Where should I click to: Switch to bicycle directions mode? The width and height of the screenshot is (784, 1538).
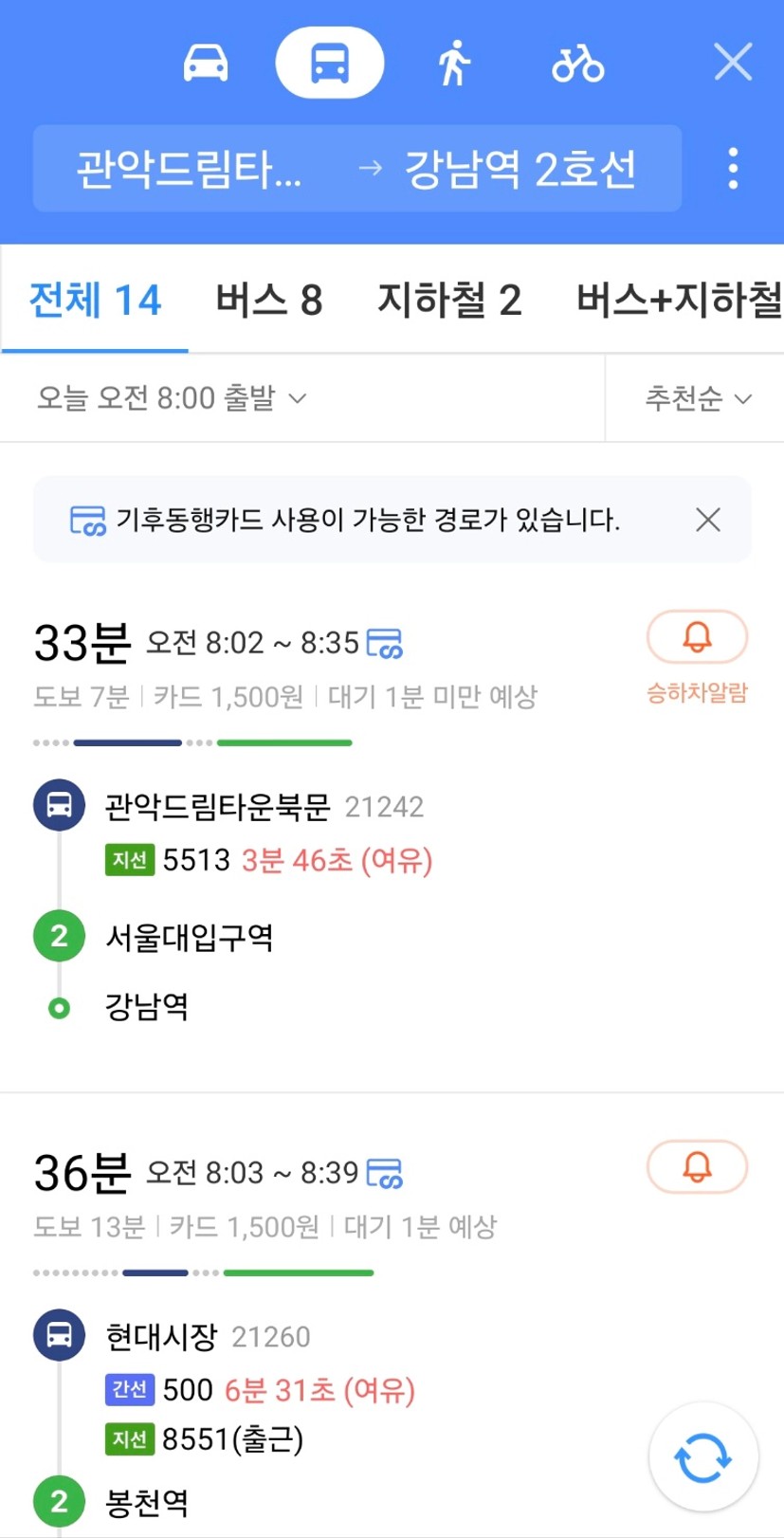[577, 64]
